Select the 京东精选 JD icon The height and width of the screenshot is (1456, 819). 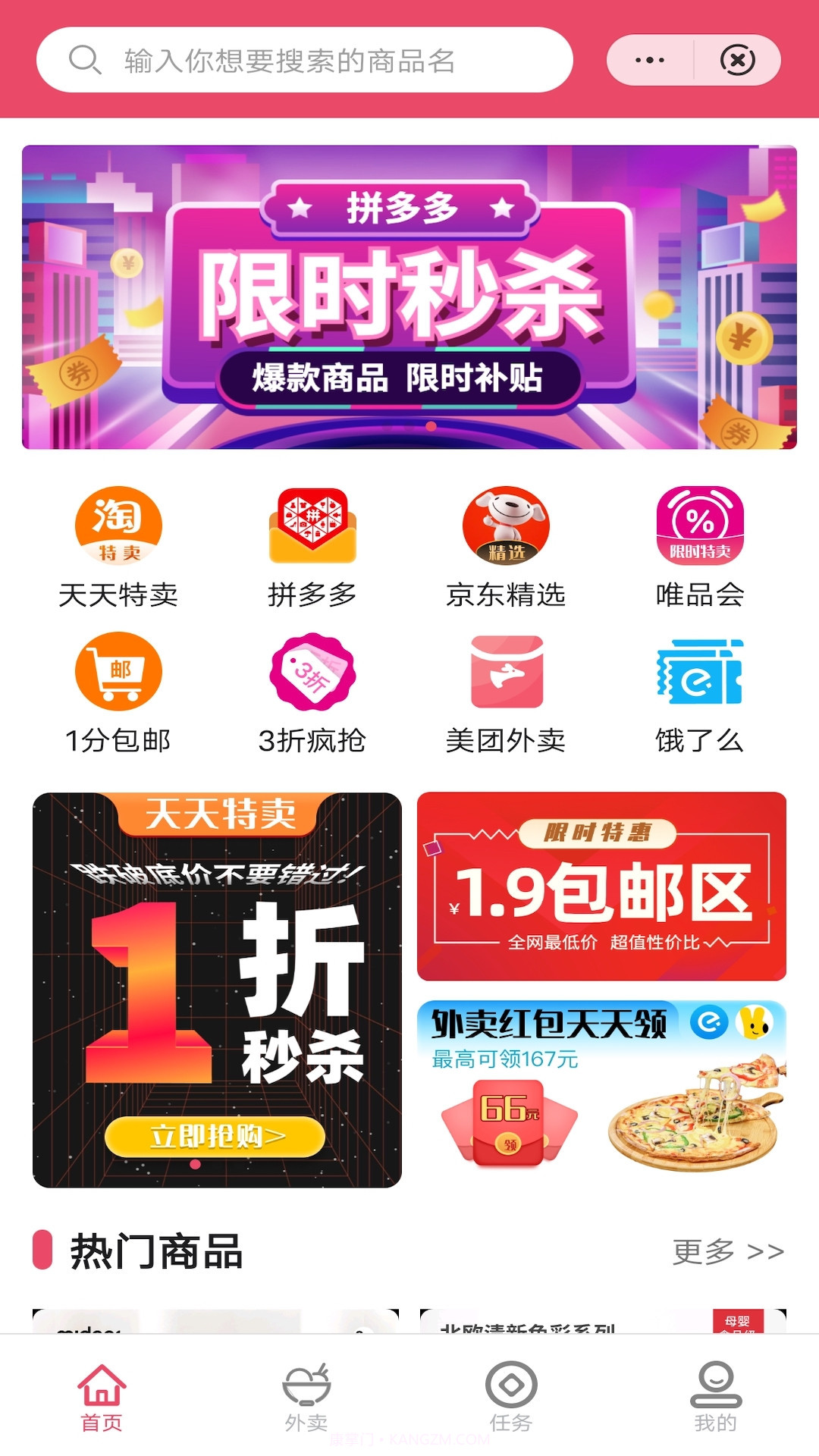(507, 523)
